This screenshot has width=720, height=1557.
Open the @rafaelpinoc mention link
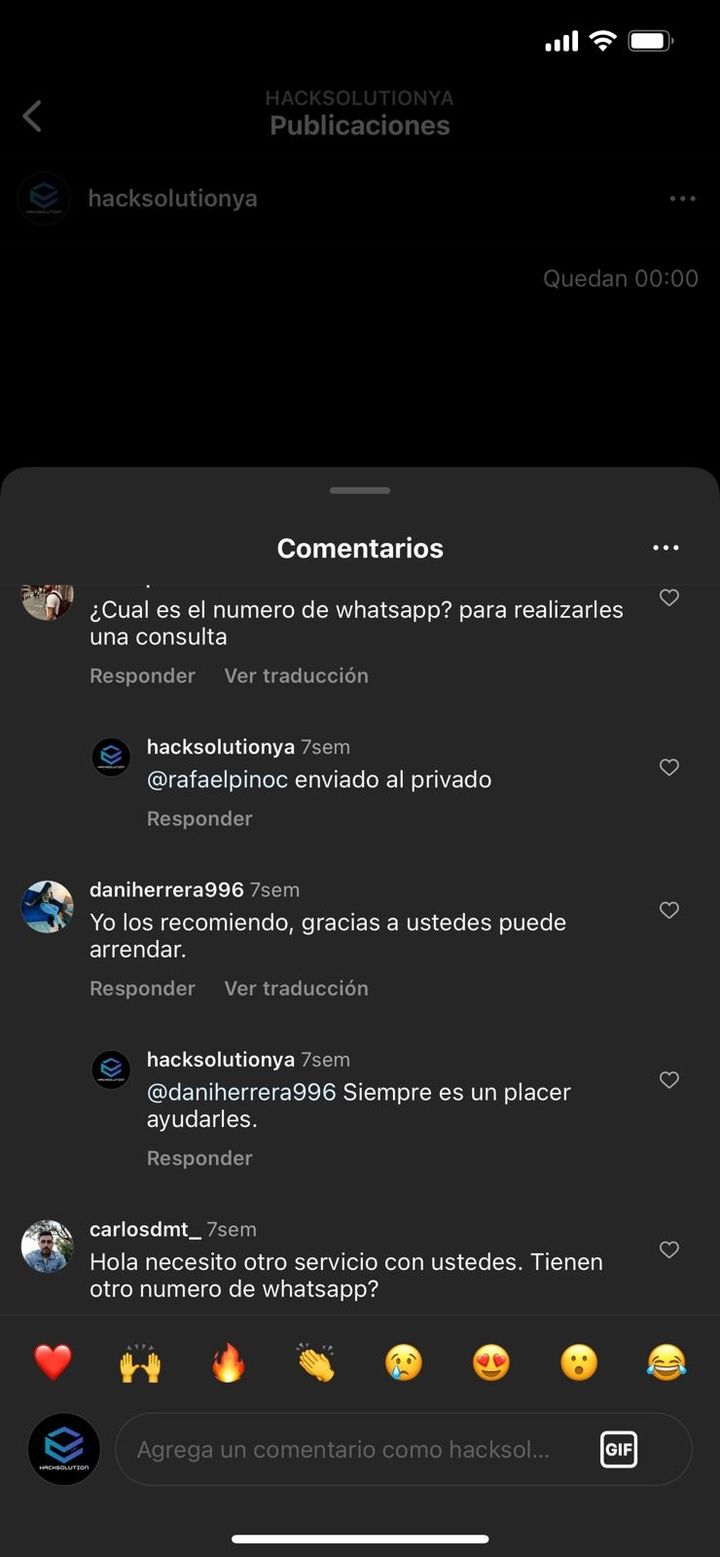(x=217, y=780)
